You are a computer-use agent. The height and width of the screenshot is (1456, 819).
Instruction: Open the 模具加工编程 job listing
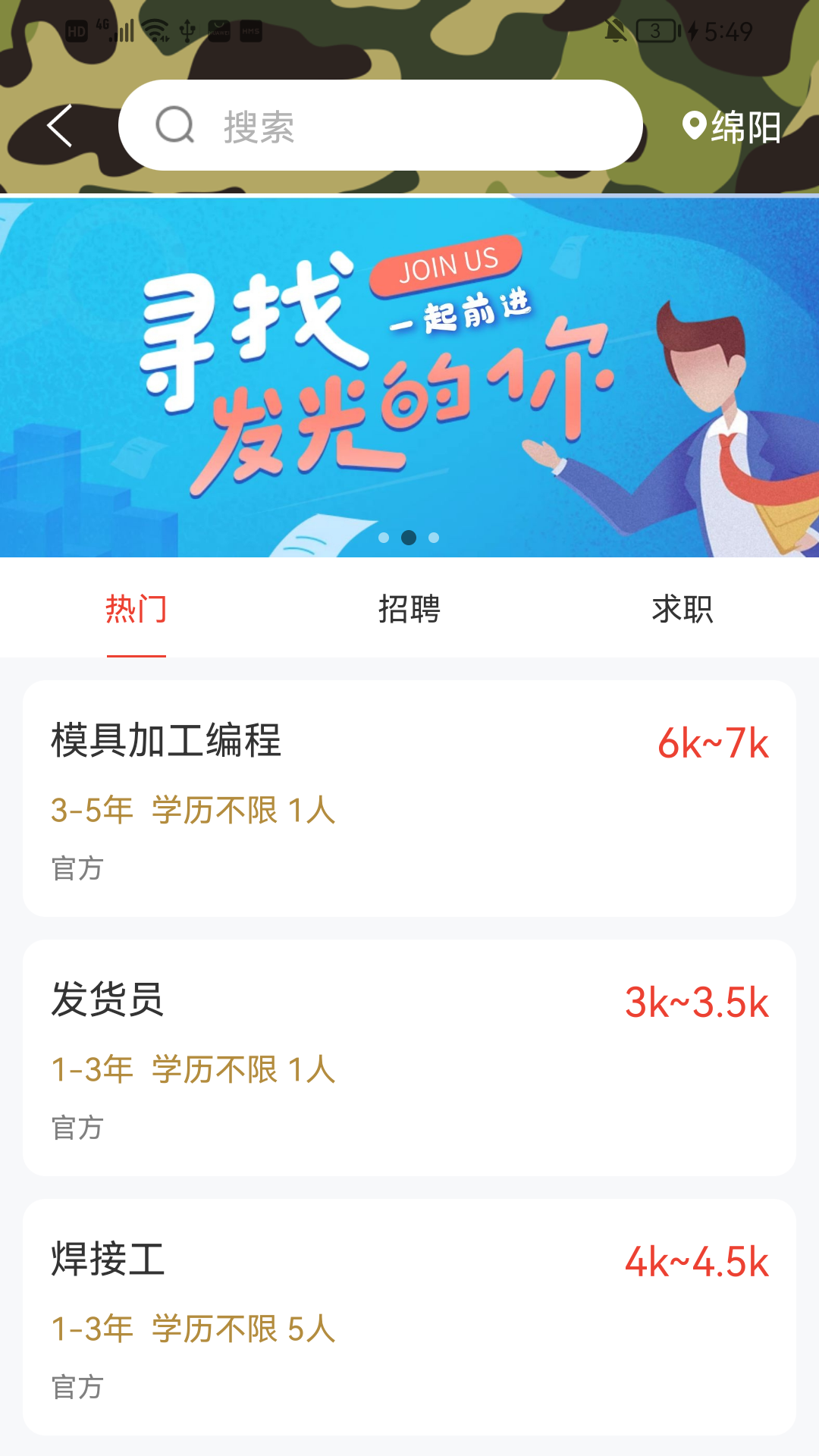409,799
